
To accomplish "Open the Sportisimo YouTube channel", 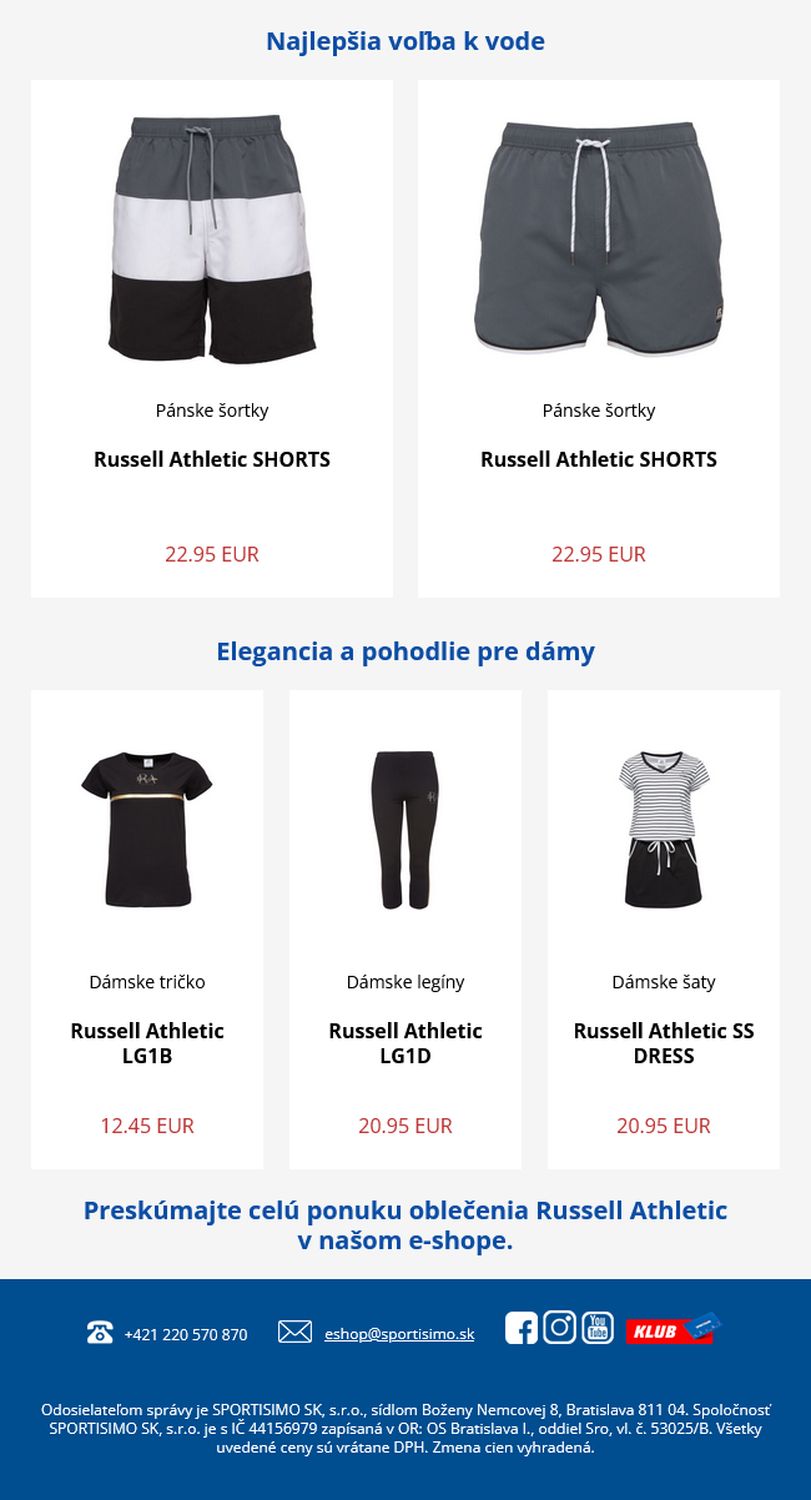I will point(598,1328).
